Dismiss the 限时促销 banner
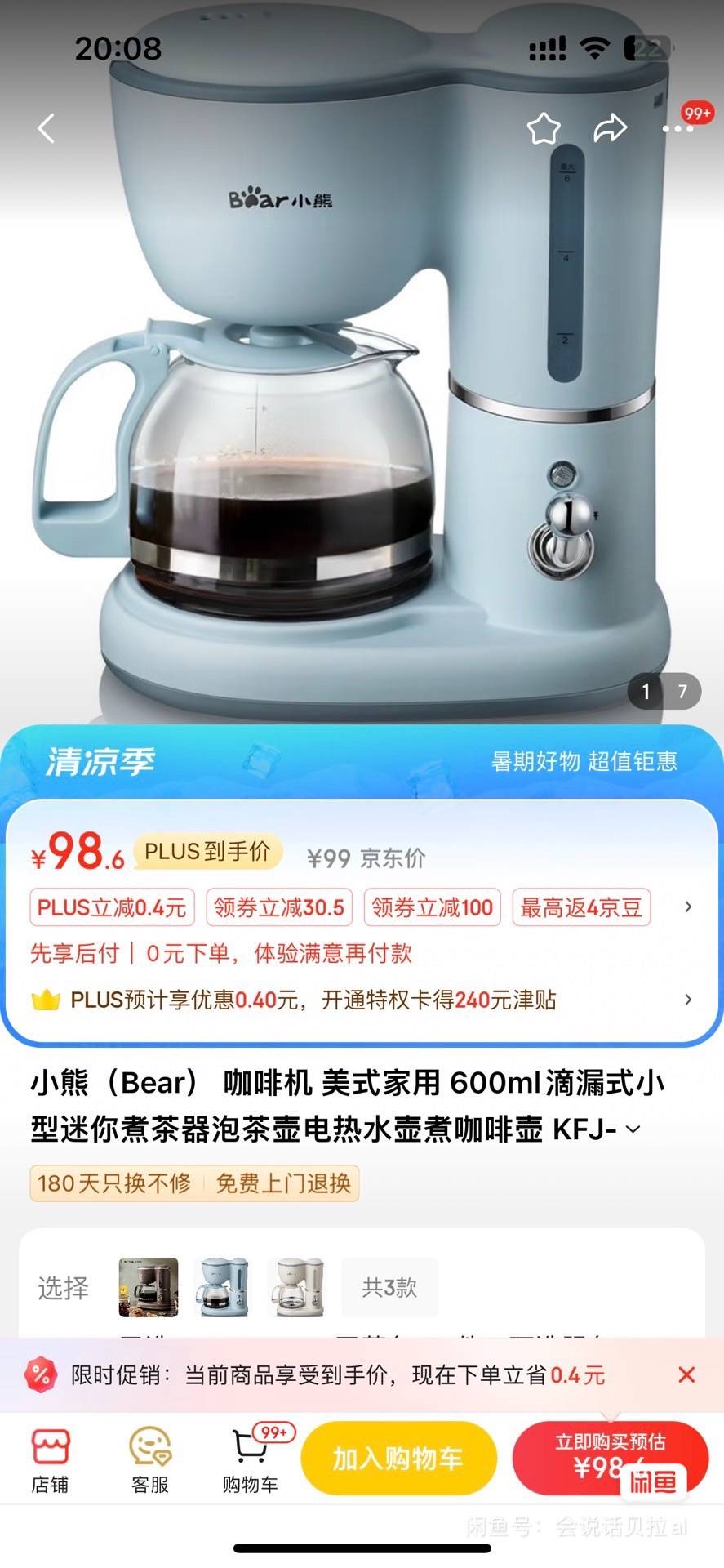The image size is (724, 1568). (x=686, y=1374)
